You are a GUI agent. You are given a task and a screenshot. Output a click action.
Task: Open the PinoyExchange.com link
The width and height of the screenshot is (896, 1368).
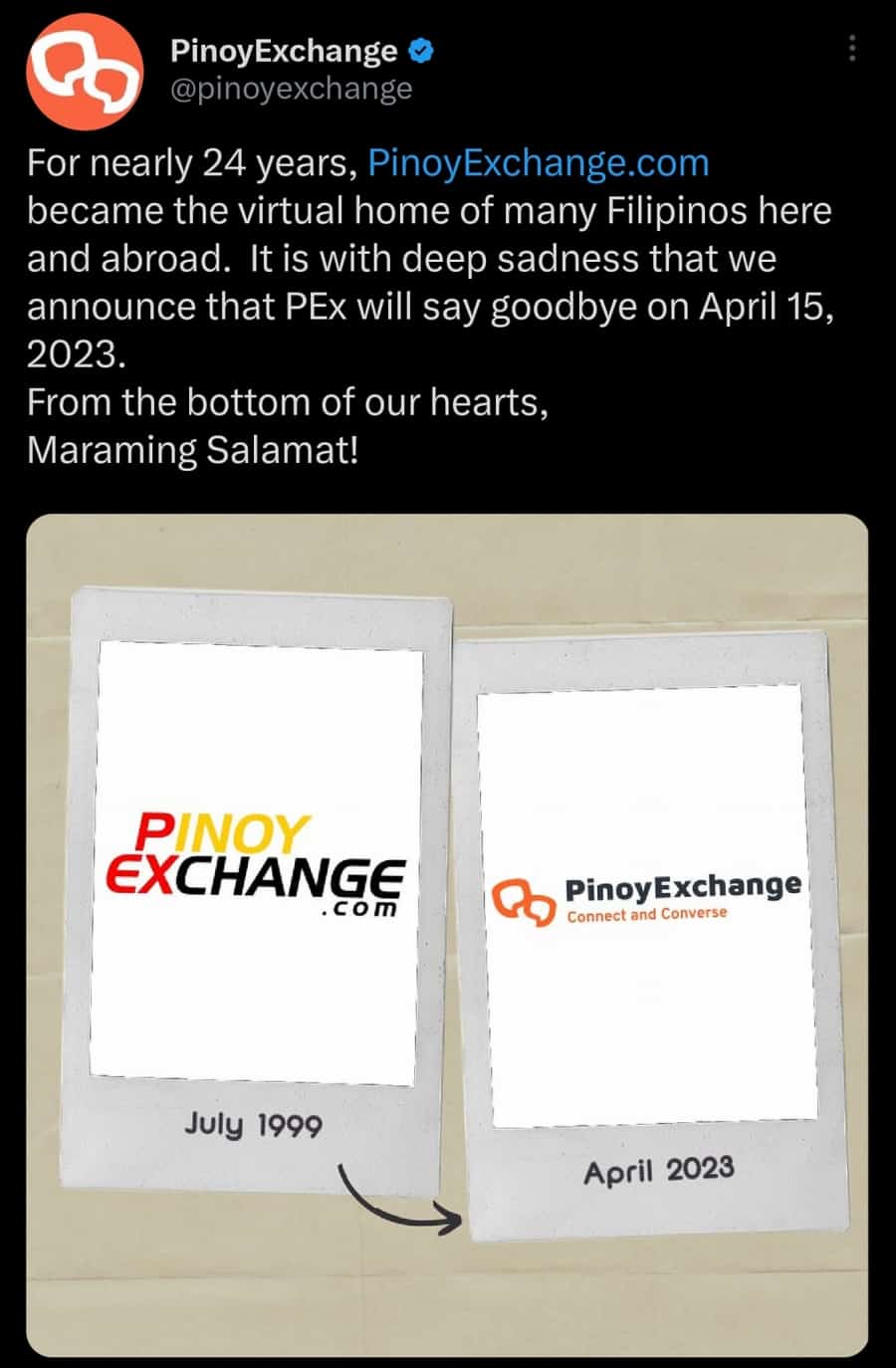pyautogui.click(x=539, y=162)
